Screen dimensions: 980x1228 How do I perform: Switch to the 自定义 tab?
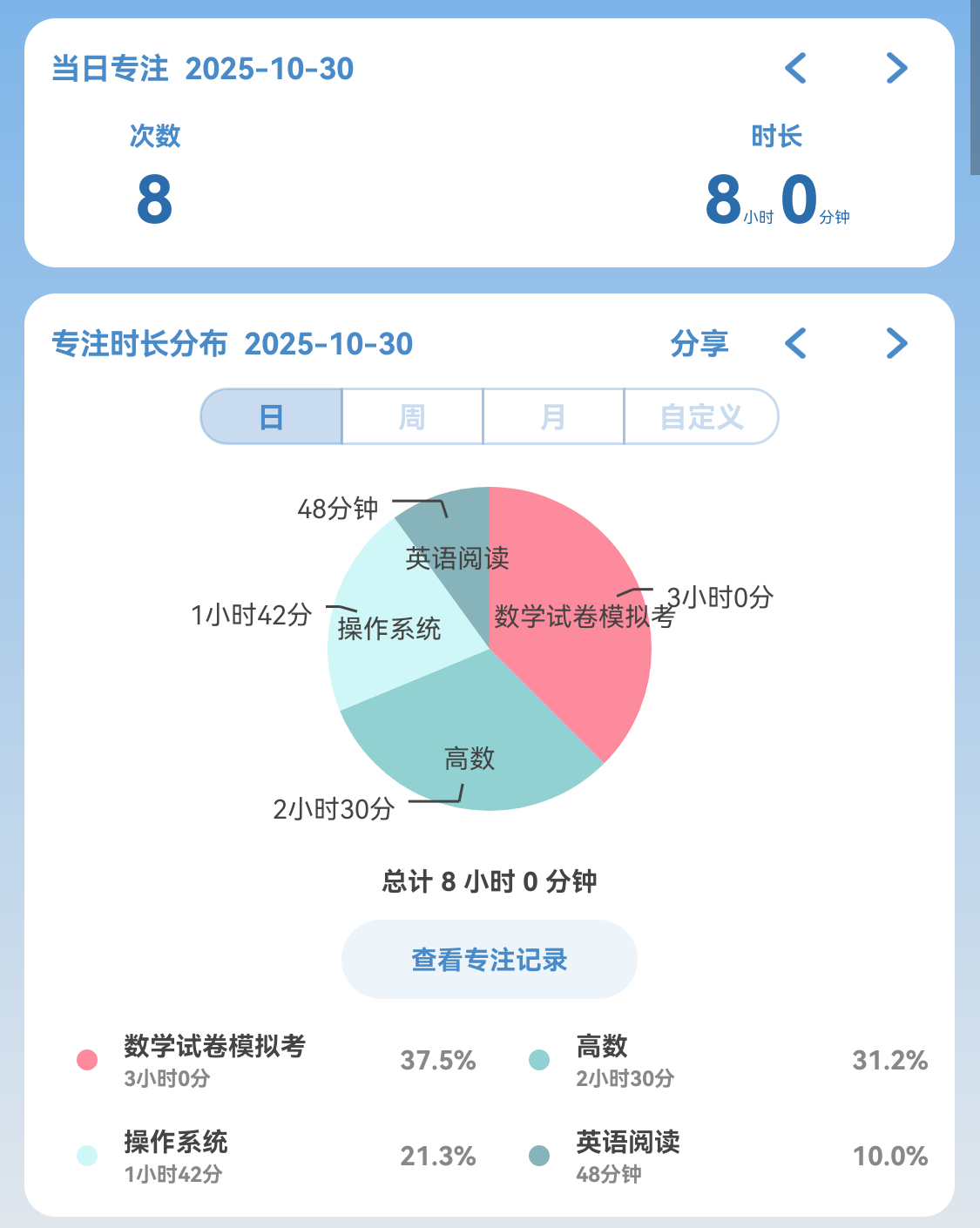coord(700,417)
